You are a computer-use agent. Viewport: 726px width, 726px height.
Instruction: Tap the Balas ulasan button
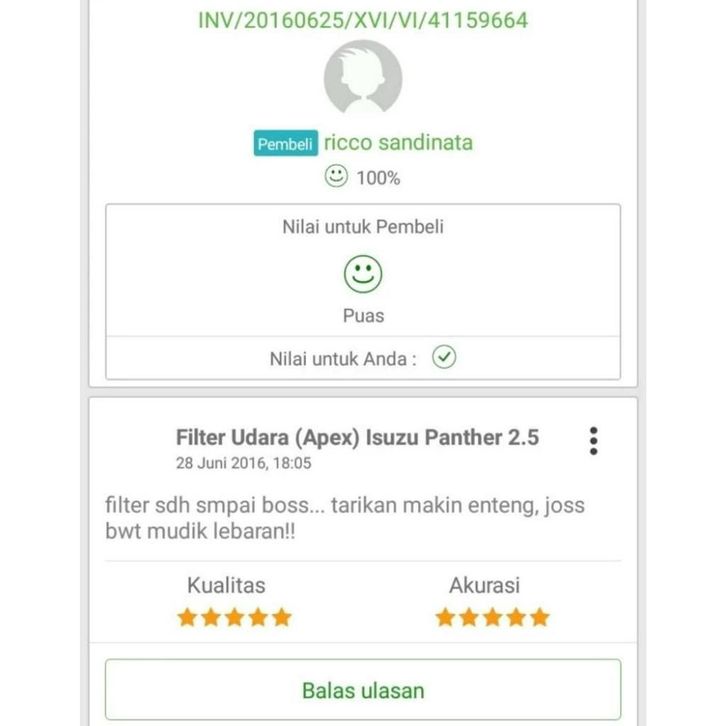click(363, 690)
